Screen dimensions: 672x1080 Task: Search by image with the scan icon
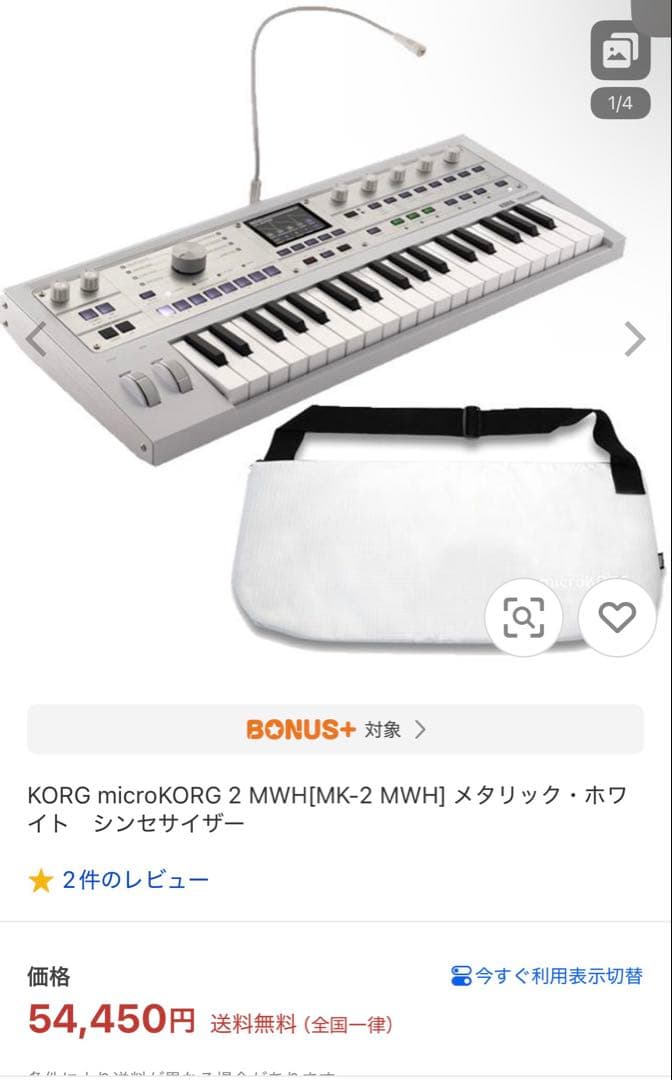(x=523, y=617)
